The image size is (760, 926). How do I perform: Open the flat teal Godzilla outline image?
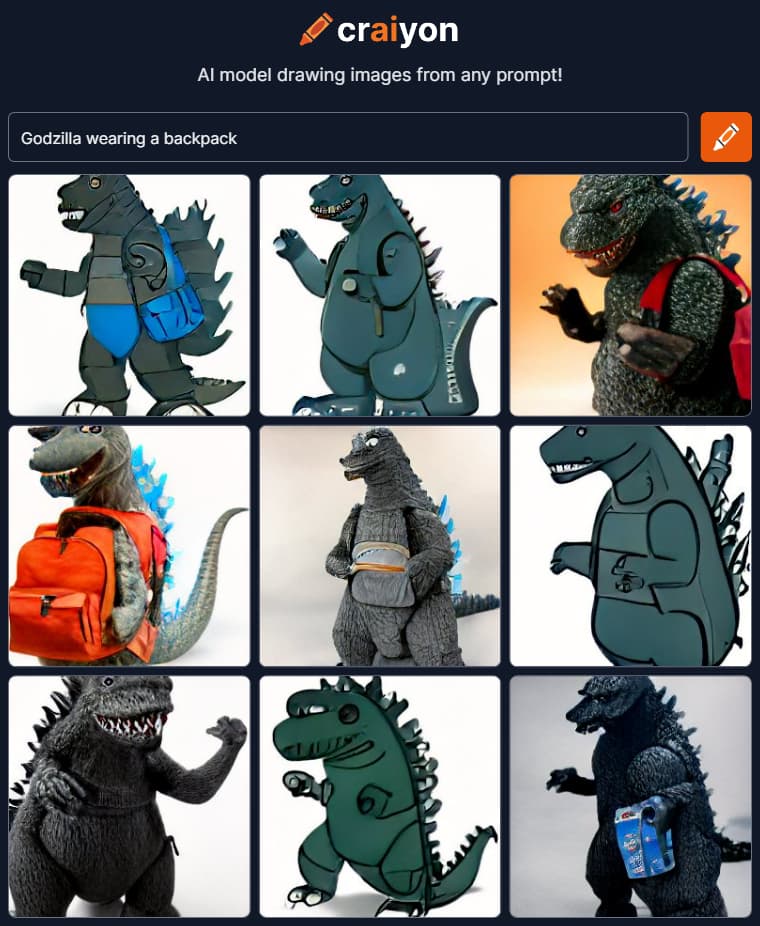(x=630, y=546)
